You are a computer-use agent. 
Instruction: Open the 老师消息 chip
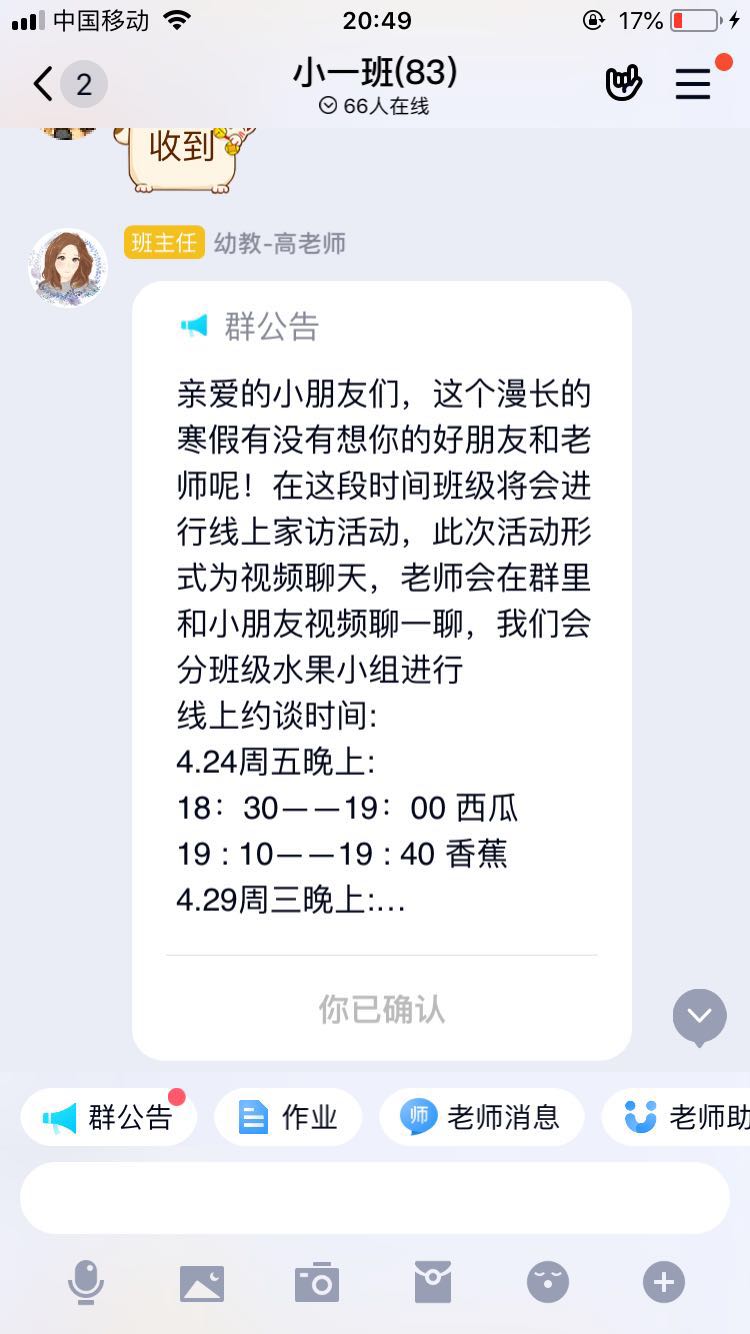point(481,1117)
